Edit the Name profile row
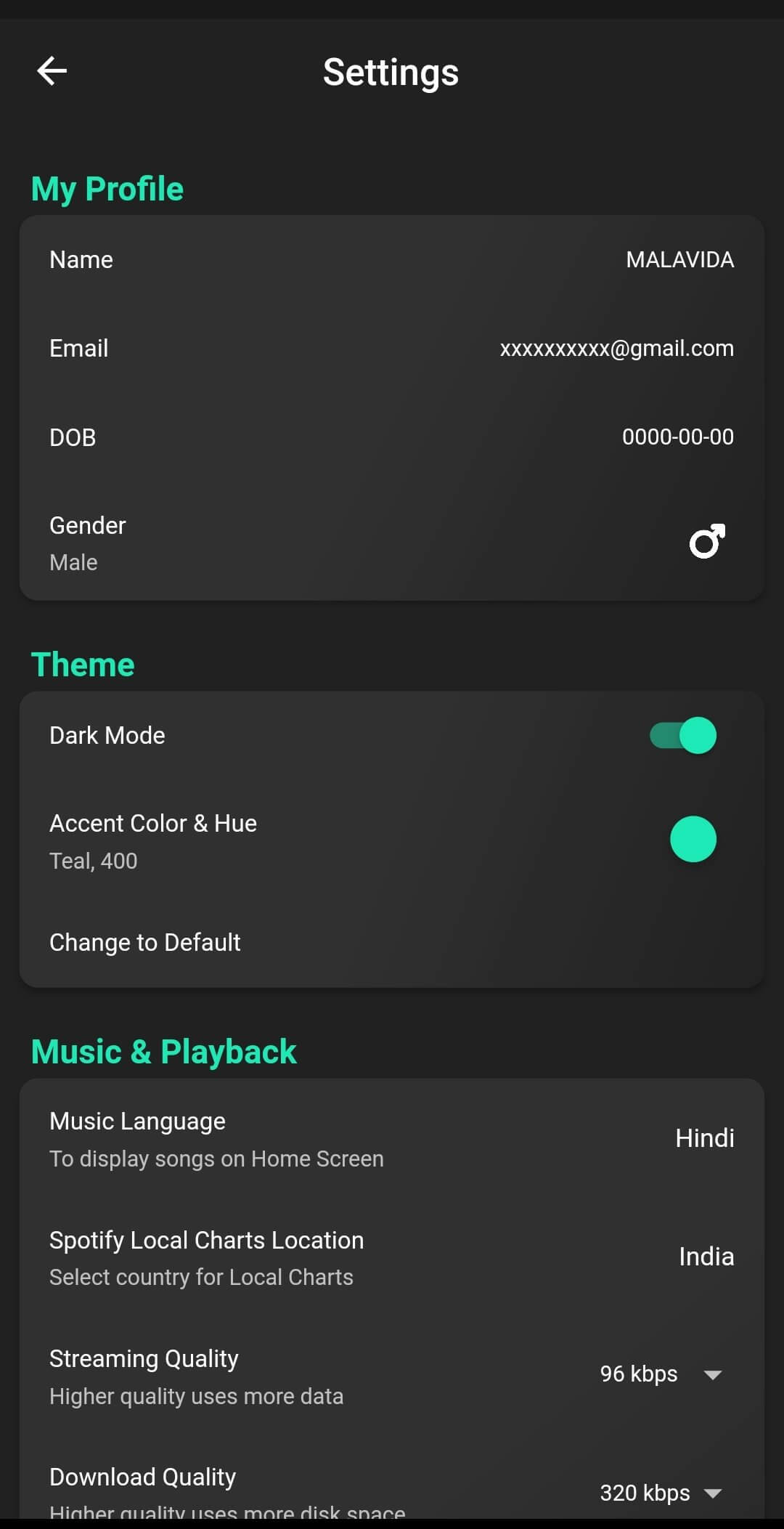 click(392, 260)
